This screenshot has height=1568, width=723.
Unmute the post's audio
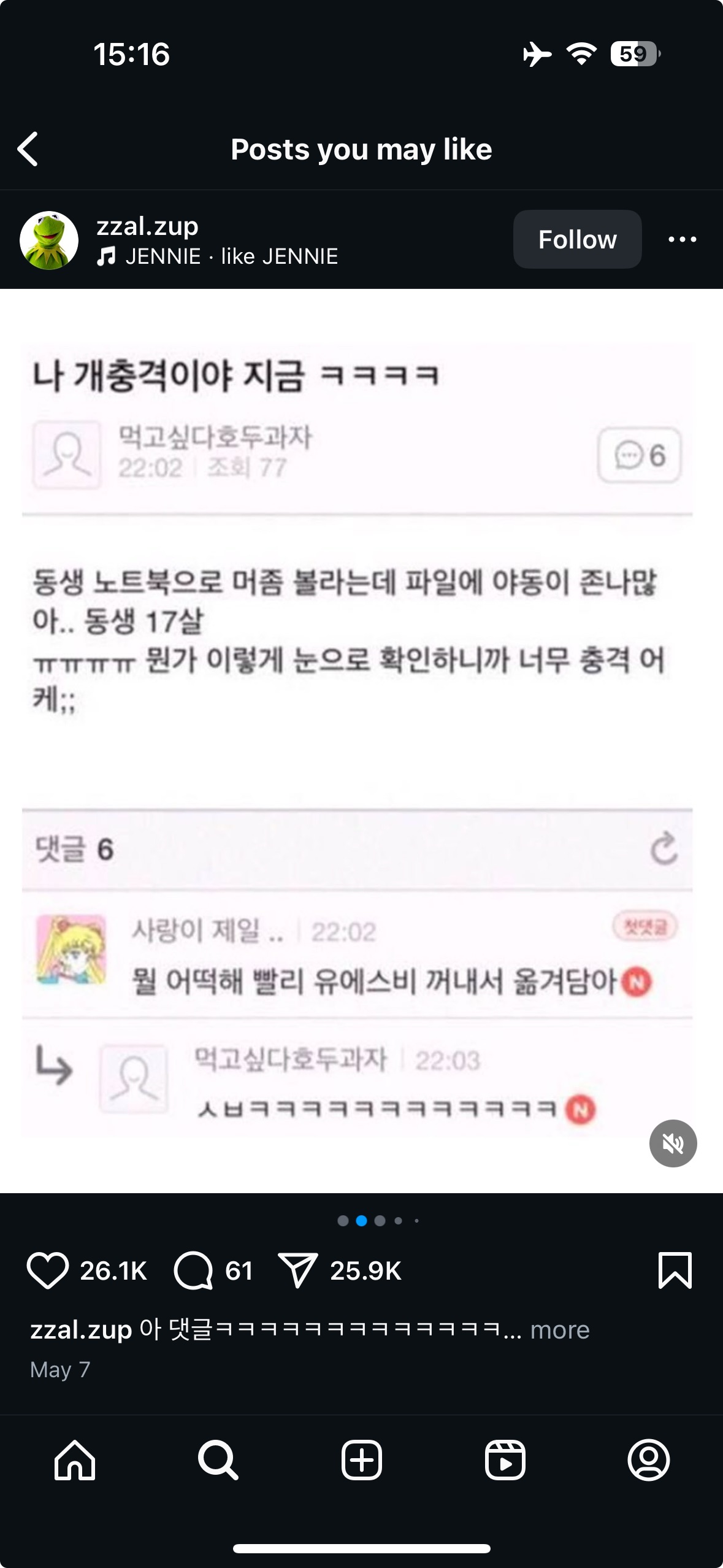673,1143
